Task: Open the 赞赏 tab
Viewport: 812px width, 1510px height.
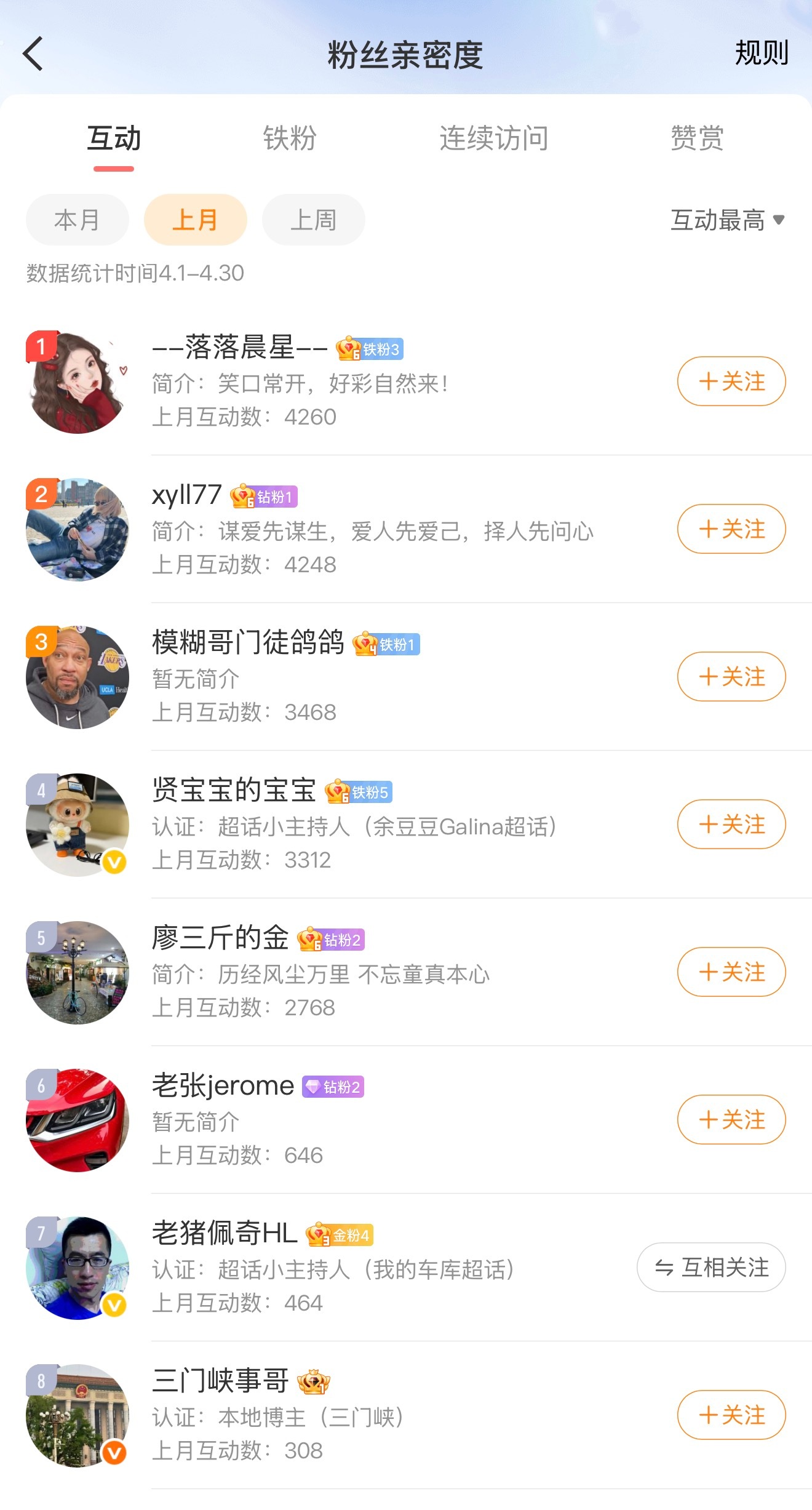Action: pos(697,137)
